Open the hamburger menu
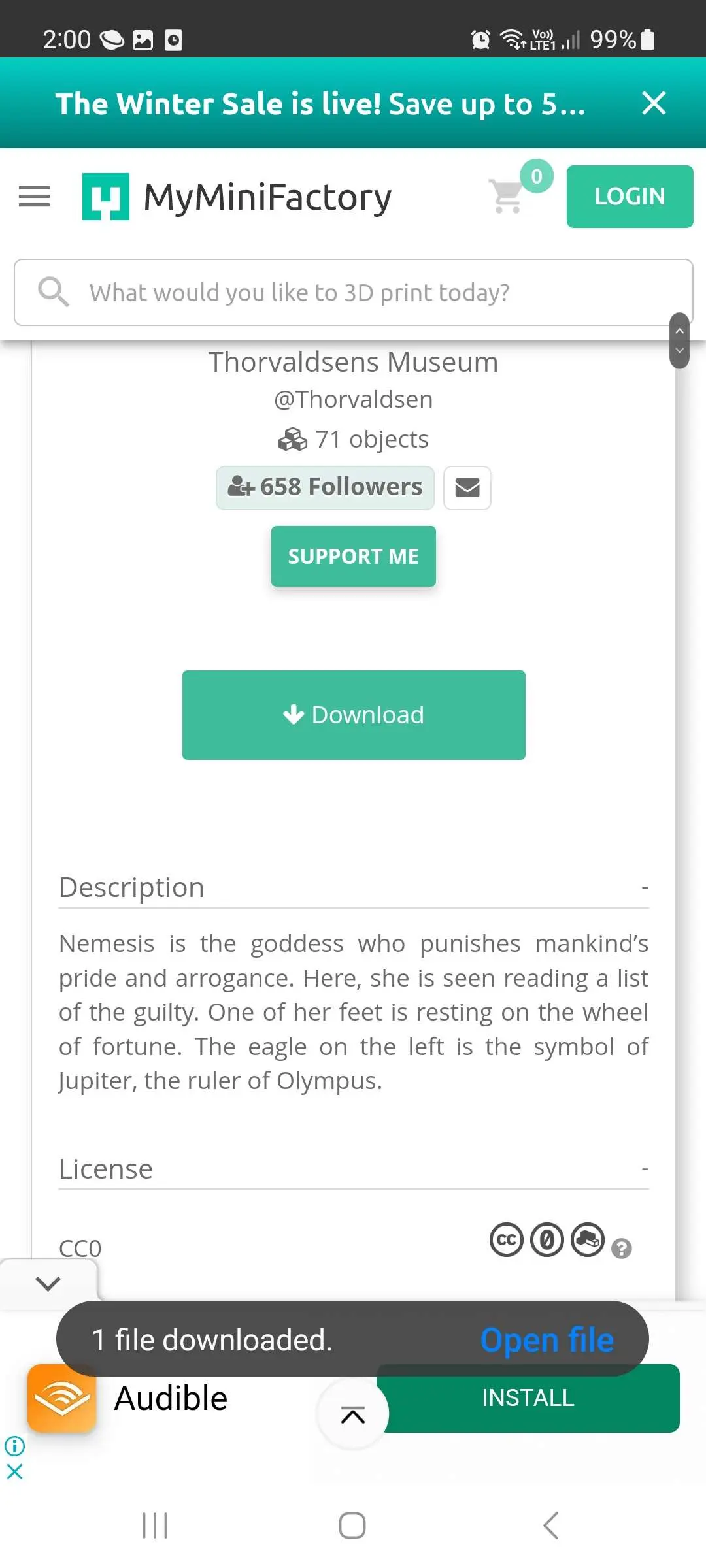 [34, 196]
